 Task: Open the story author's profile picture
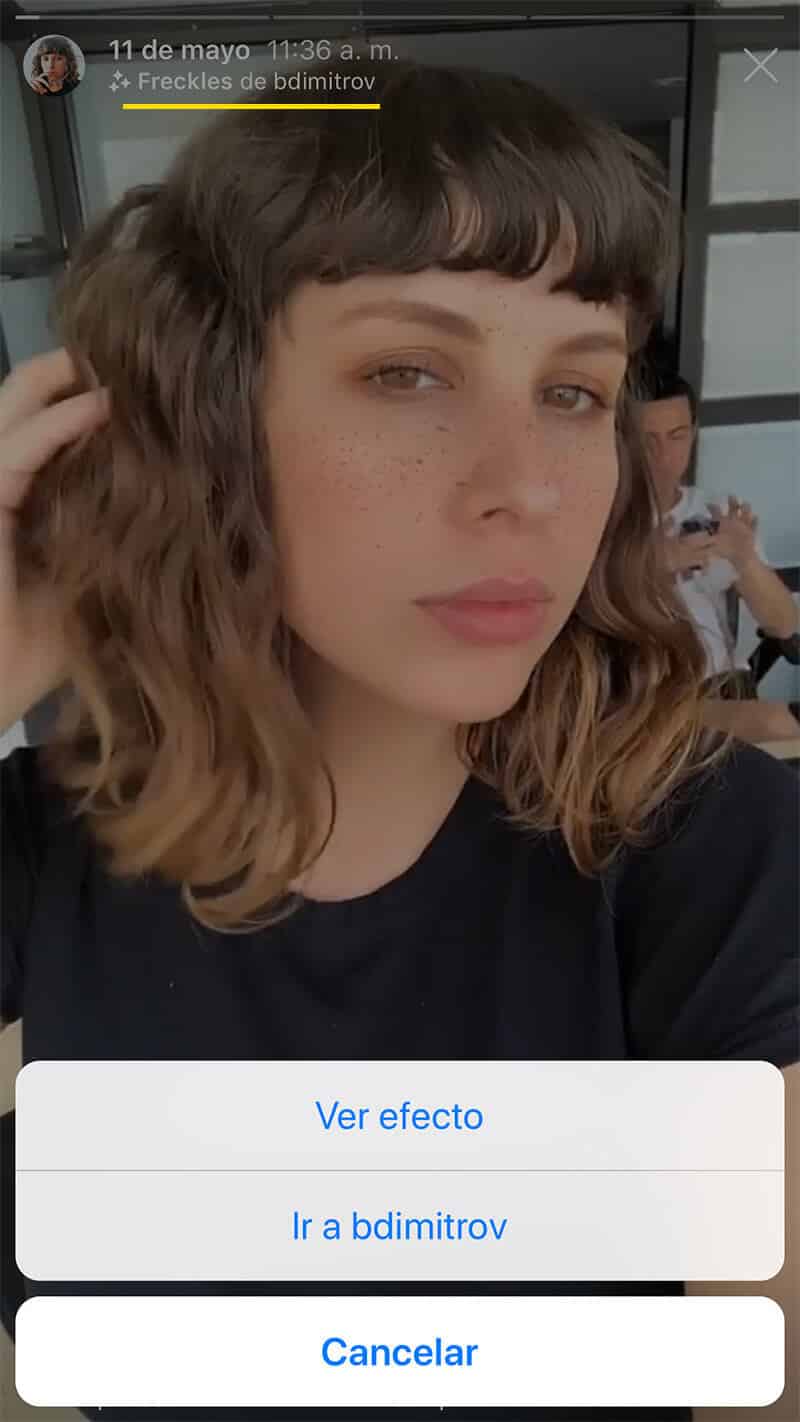pyautogui.click(x=54, y=66)
